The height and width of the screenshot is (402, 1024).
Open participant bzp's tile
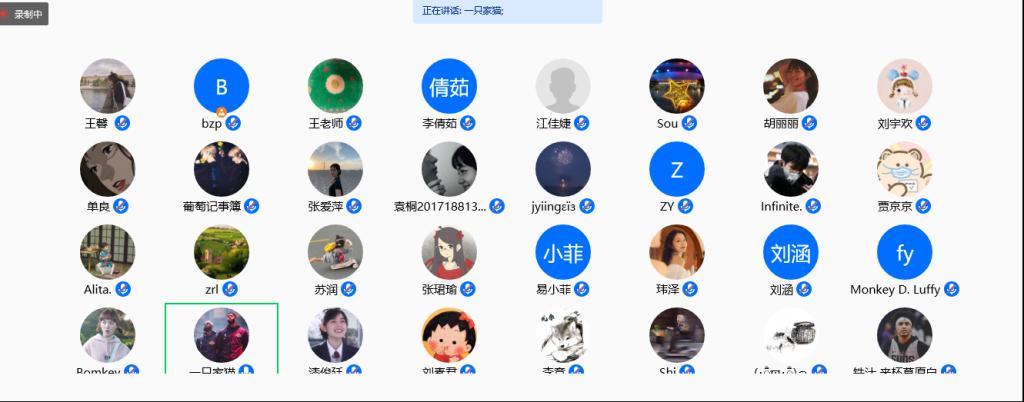click(x=221, y=85)
